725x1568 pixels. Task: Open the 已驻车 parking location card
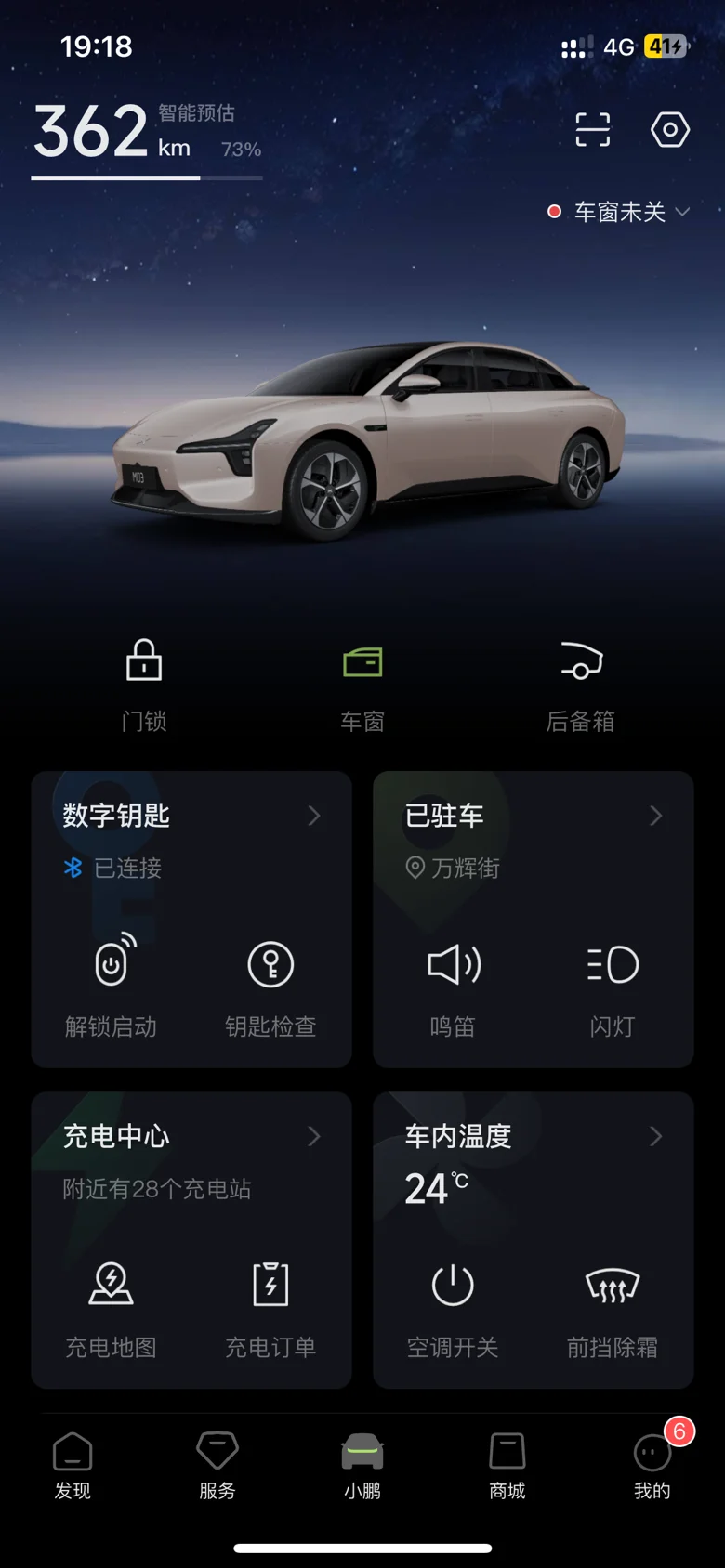point(534,816)
